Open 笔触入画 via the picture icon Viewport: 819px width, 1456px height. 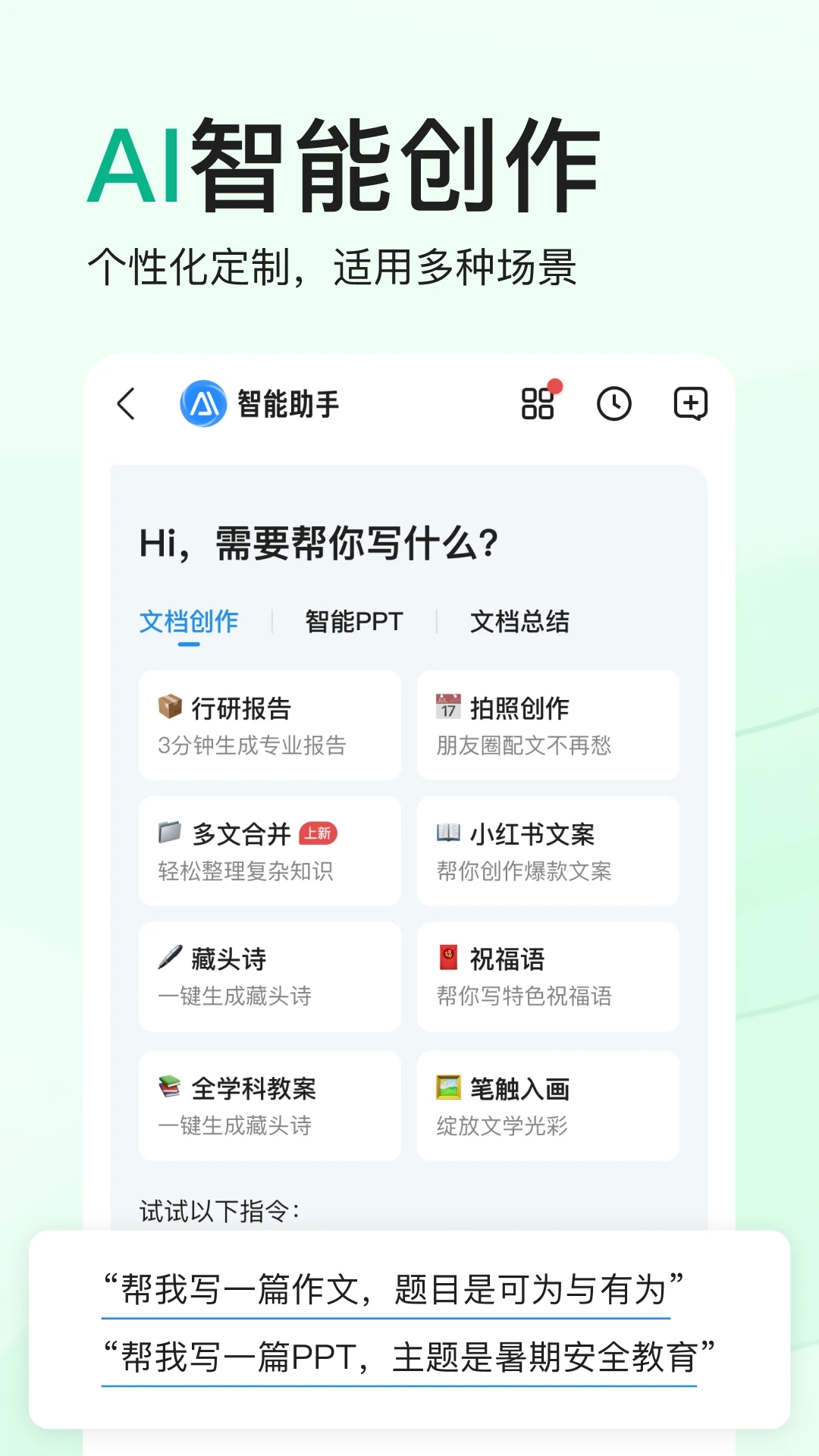[x=447, y=1087]
